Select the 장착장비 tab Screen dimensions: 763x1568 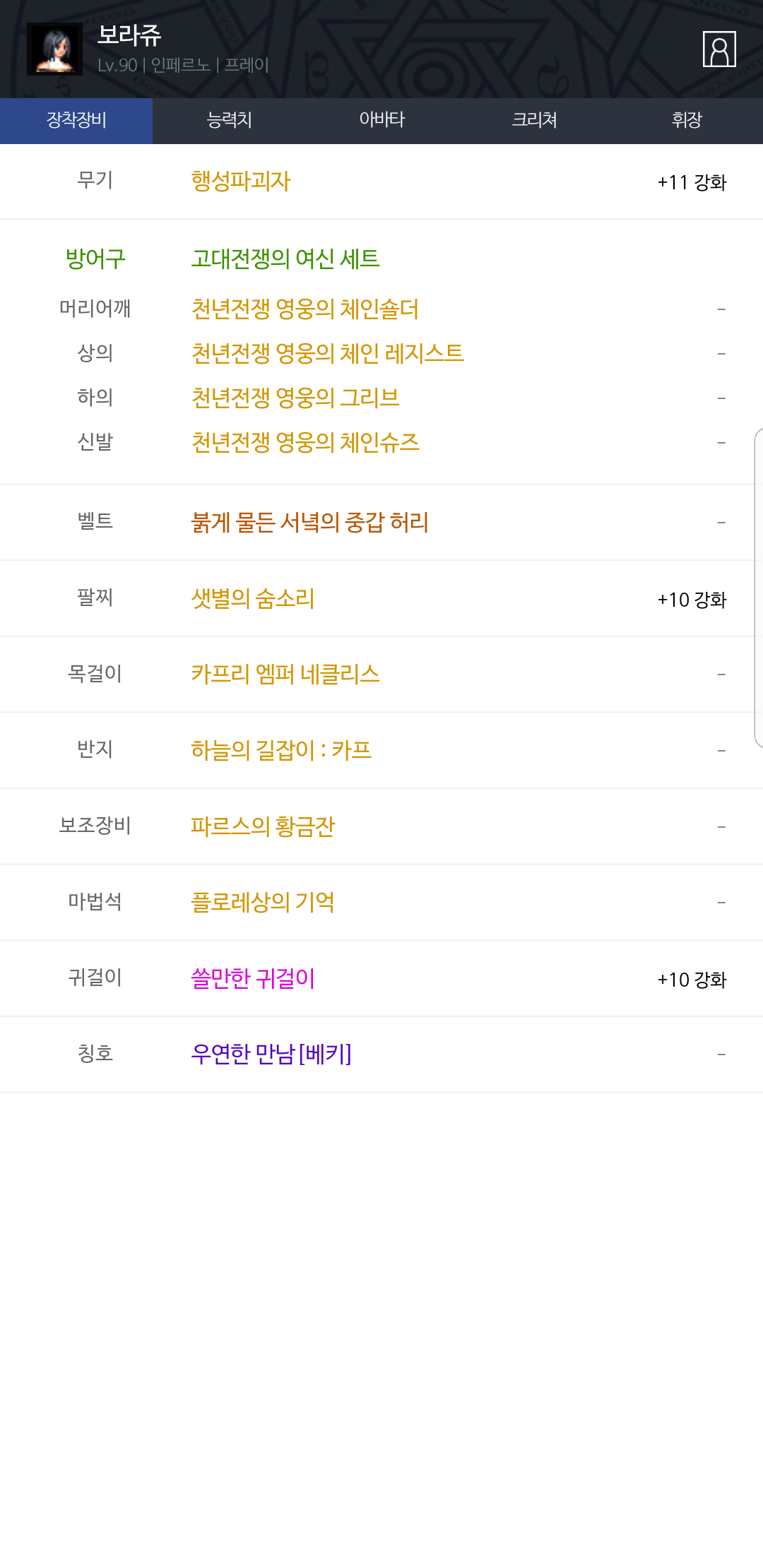(76, 121)
